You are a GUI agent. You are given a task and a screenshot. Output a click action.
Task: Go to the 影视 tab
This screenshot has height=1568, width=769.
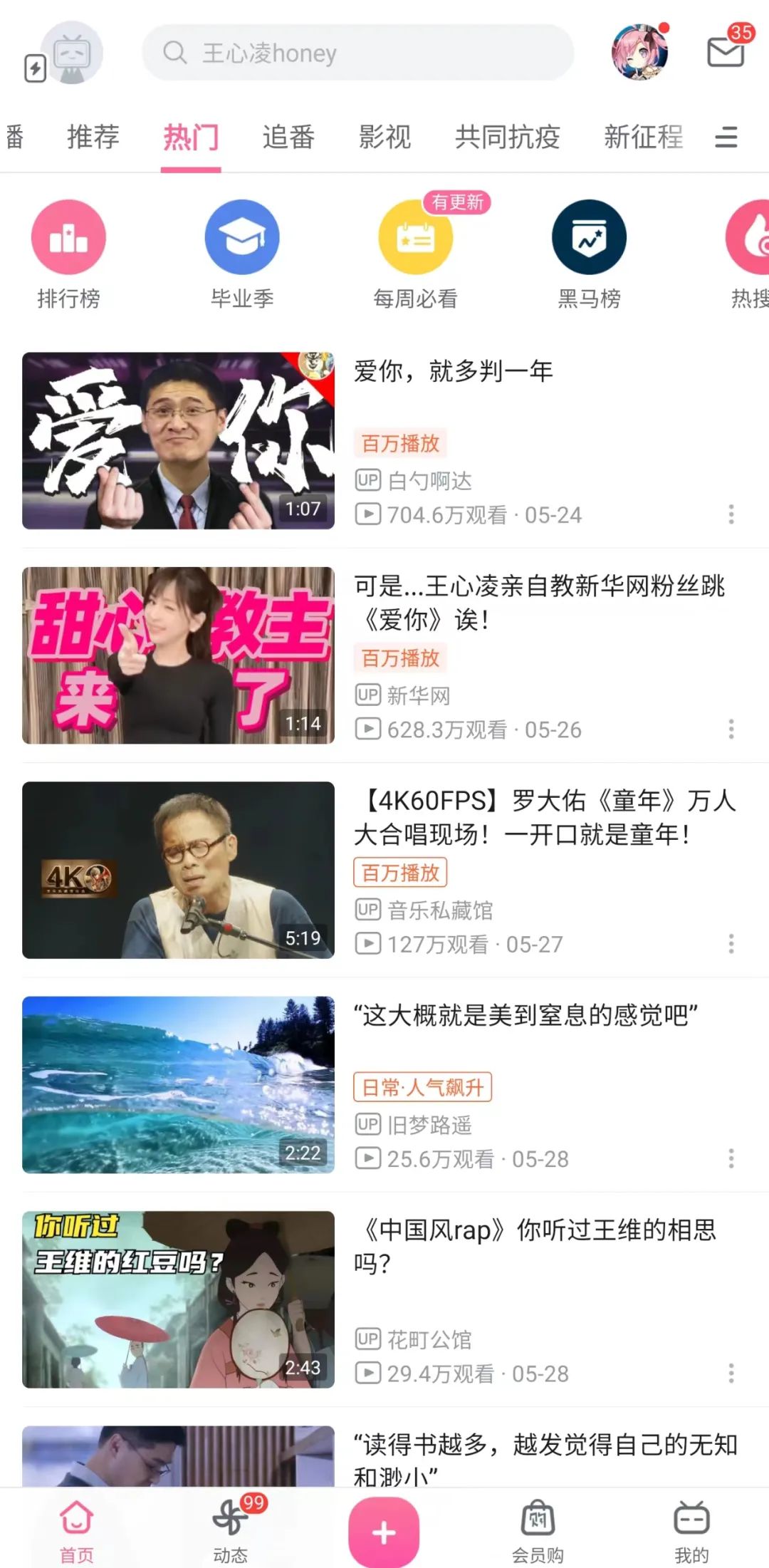tap(384, 137)
